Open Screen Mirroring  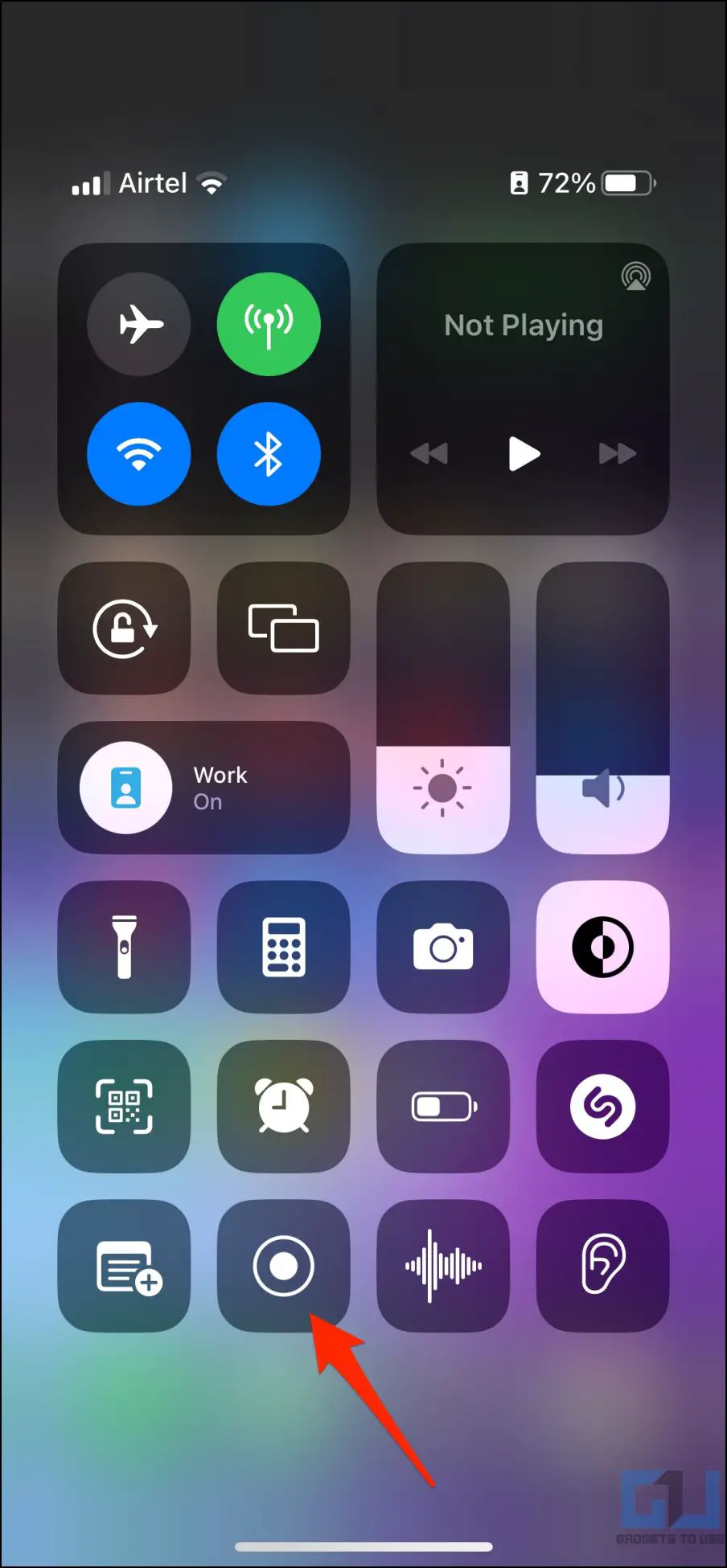coord(283,628)
